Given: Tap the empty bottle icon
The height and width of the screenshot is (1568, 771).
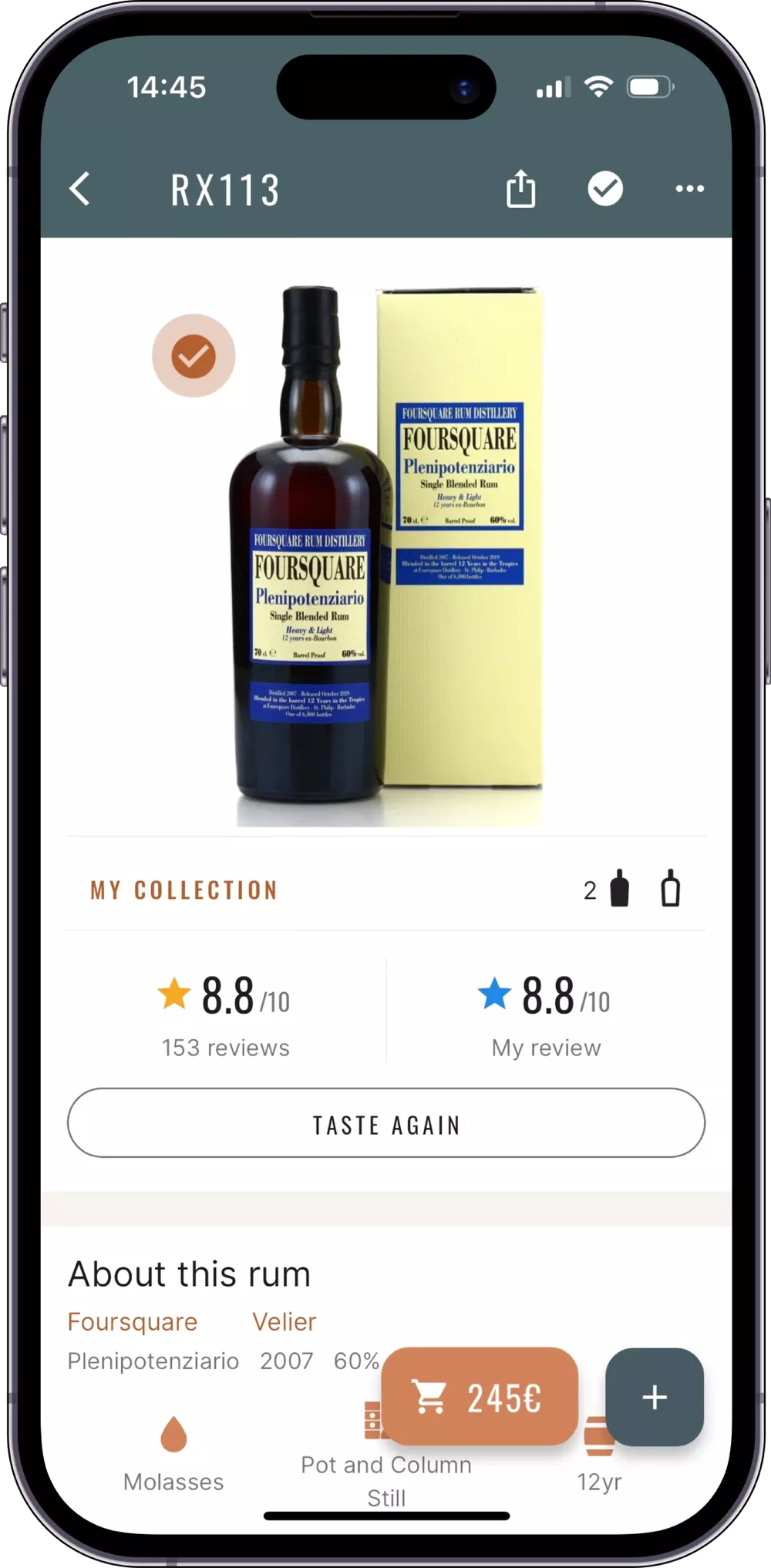Looking at the screenshot, I should tap(670, 889).
